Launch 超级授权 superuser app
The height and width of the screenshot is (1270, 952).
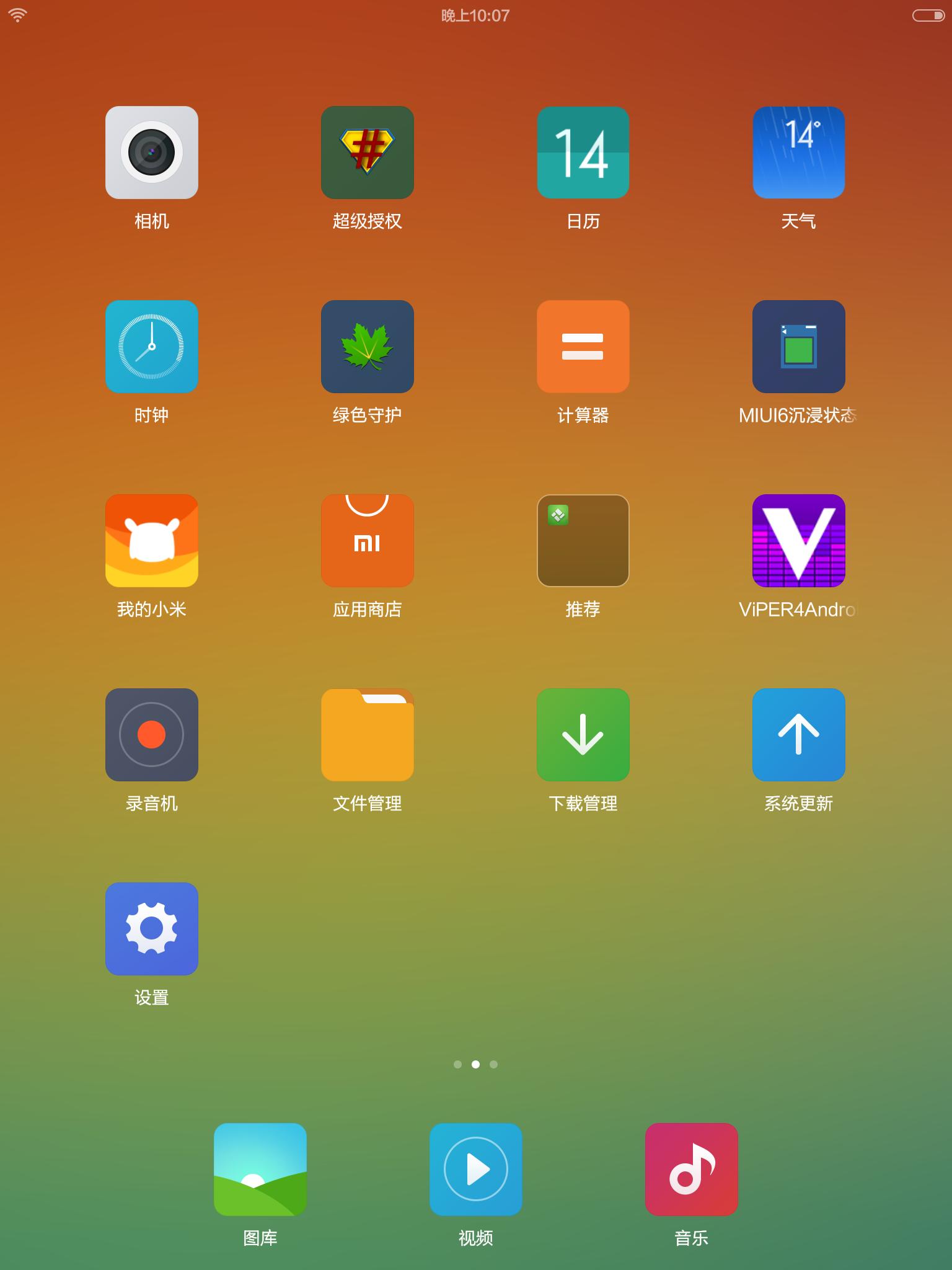(367, 153)
